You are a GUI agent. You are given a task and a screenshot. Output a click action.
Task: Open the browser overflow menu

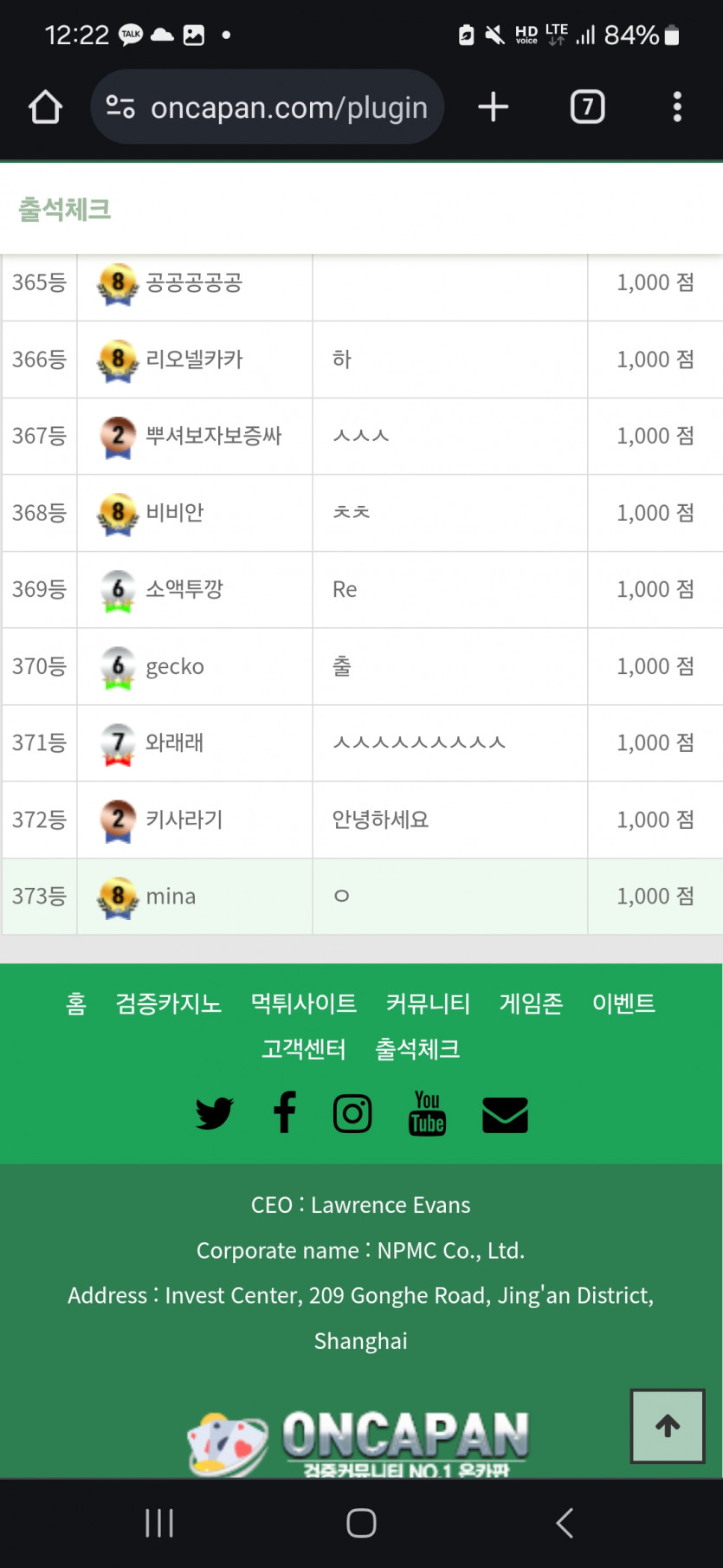click(677, 107)
